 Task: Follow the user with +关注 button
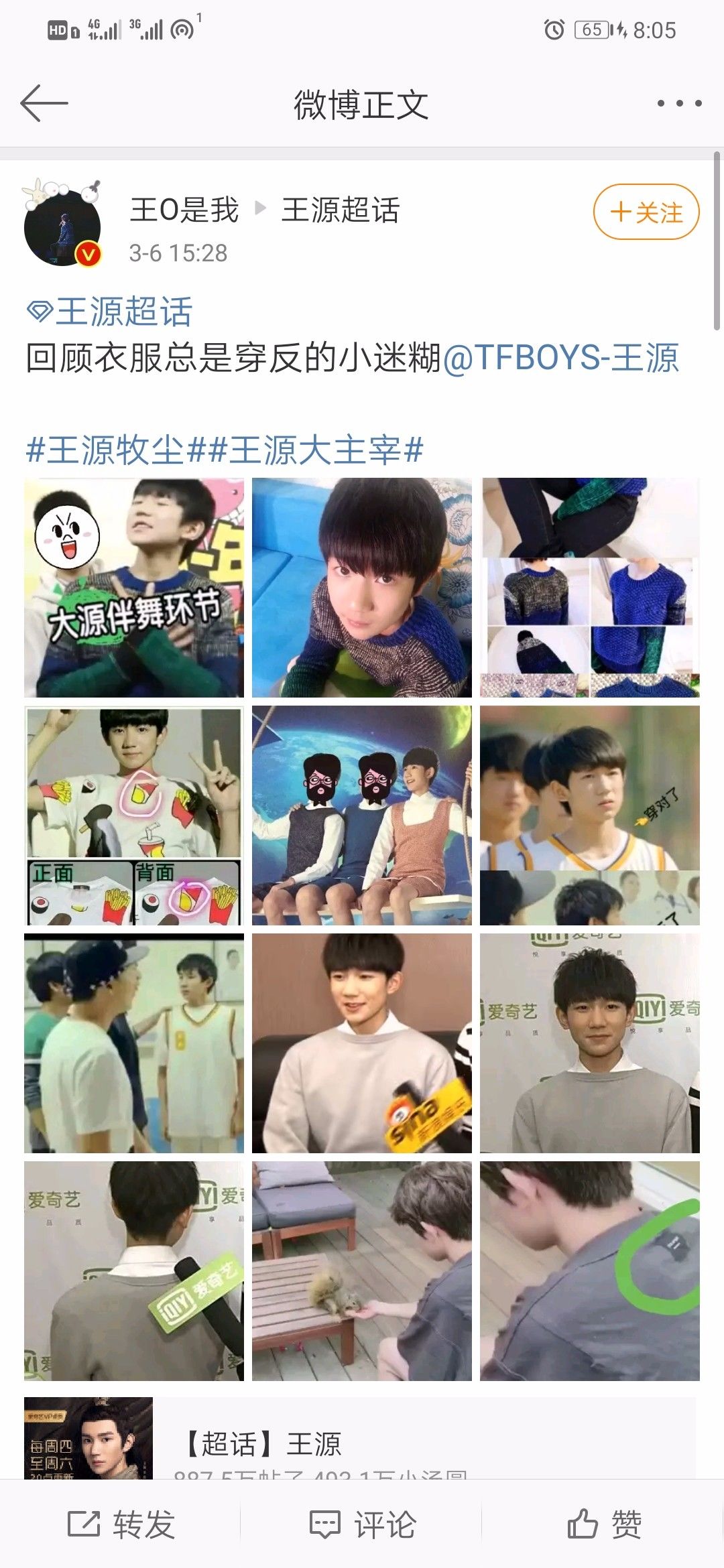click(646, 212)
